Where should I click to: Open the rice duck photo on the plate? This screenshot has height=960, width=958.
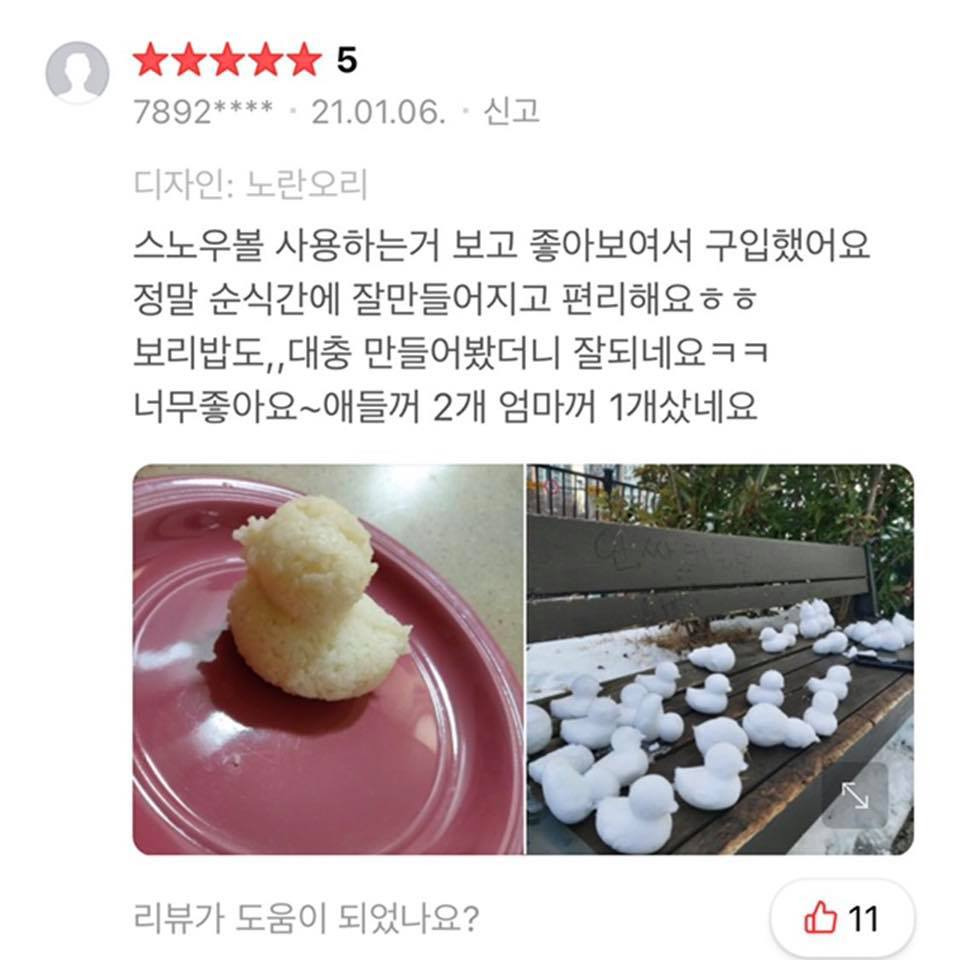pyautogui.click(x=328, y=659)
